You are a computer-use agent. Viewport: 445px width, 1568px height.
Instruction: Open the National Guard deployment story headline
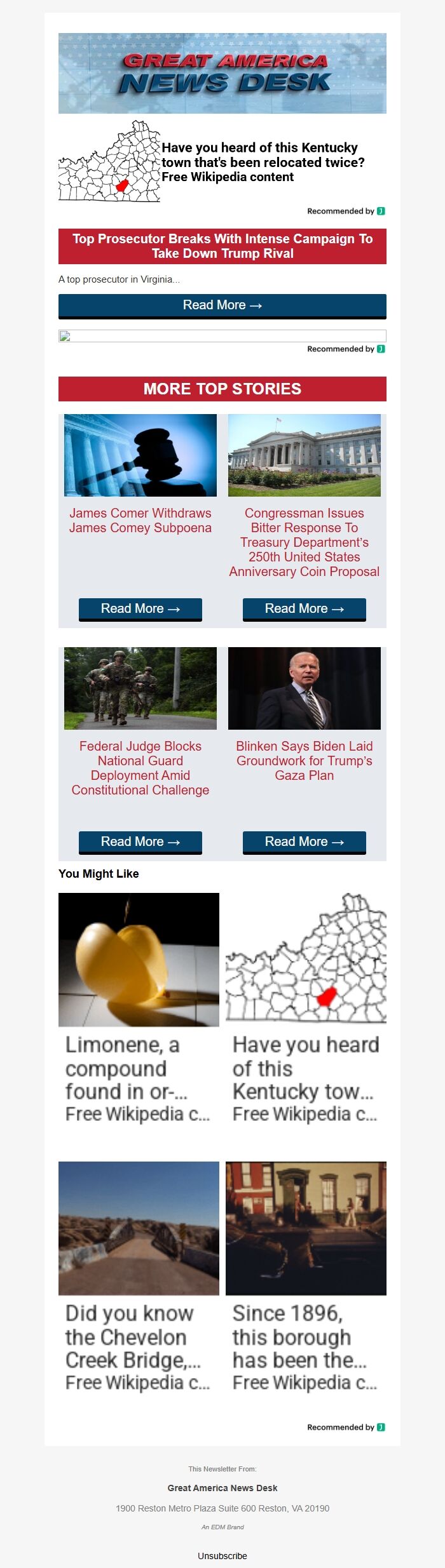click(x=140, y=768)
